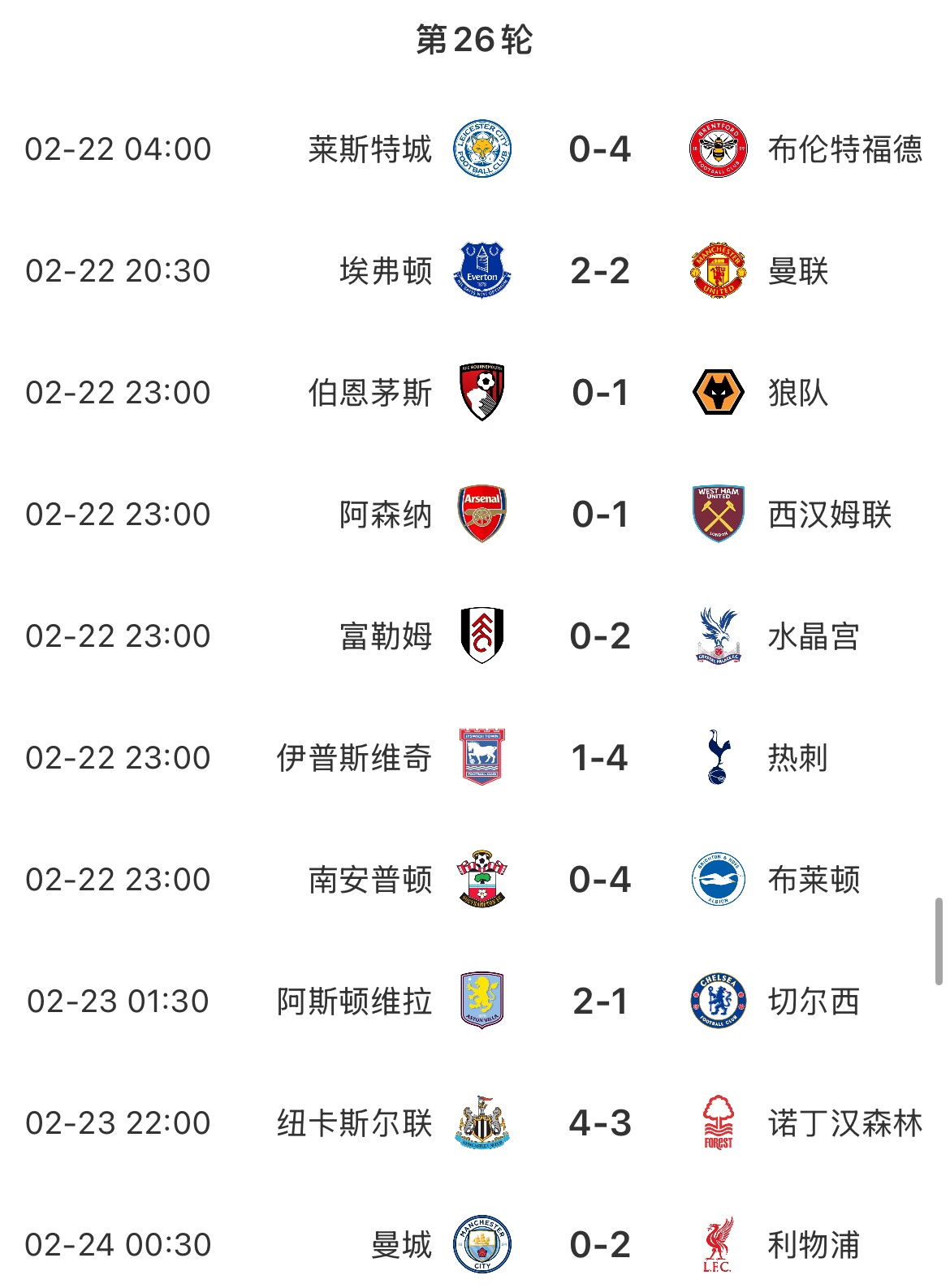Image resolution: width=950 pixels, height=1288 pixels.
Task: Open the Nottingham Forest tree badge
Action: (x=718, y=1123)
